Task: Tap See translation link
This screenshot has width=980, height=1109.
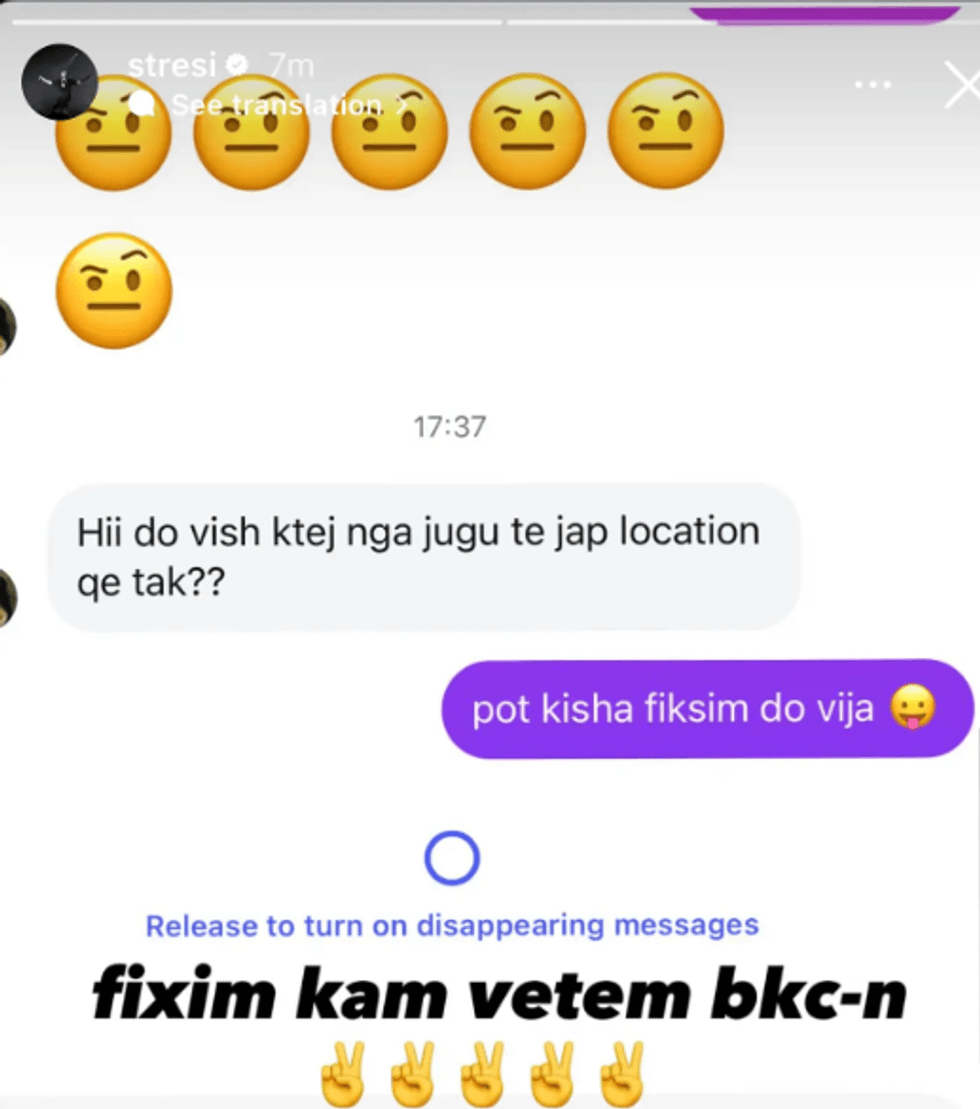Action: pos(276,104)
